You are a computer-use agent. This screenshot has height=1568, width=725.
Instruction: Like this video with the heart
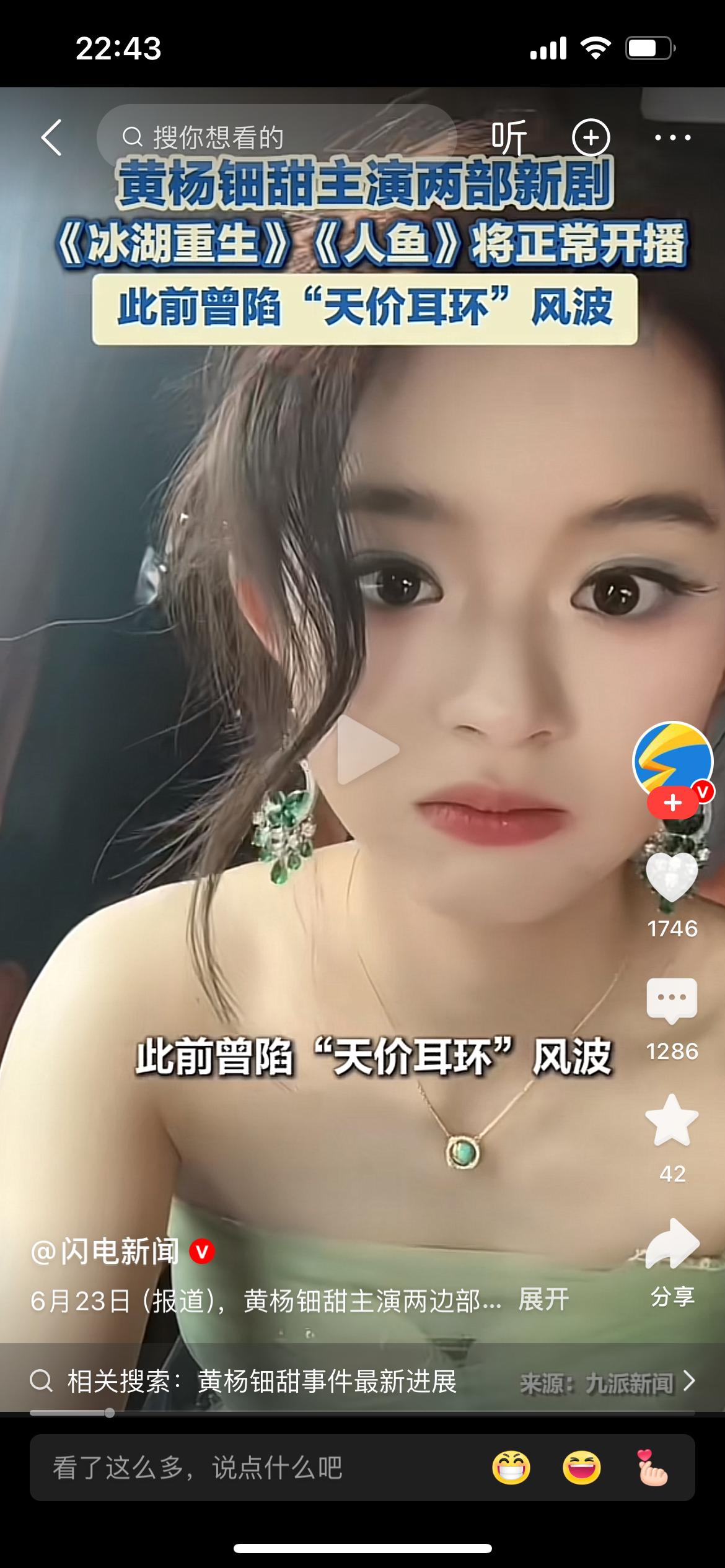tap(672, 877)
